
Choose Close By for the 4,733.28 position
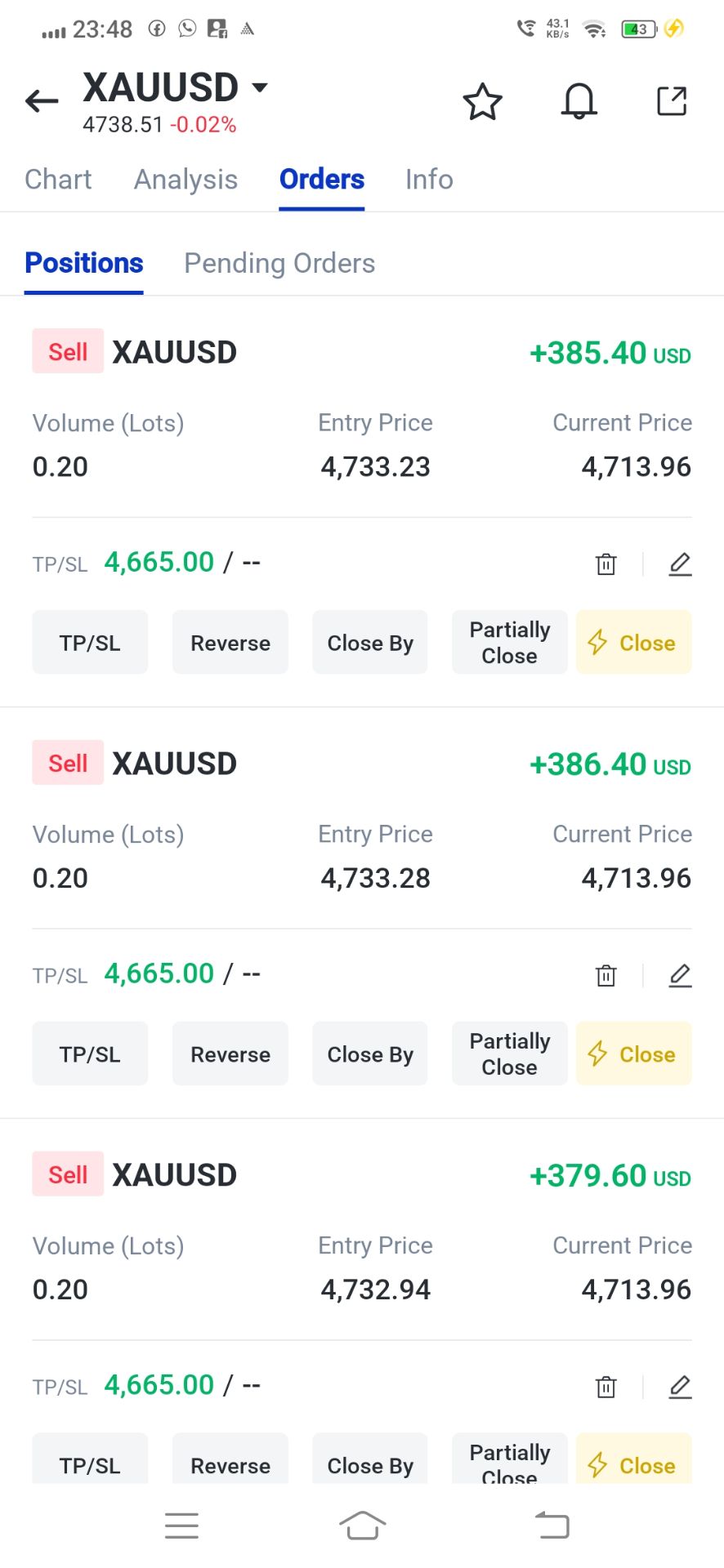370,1054
